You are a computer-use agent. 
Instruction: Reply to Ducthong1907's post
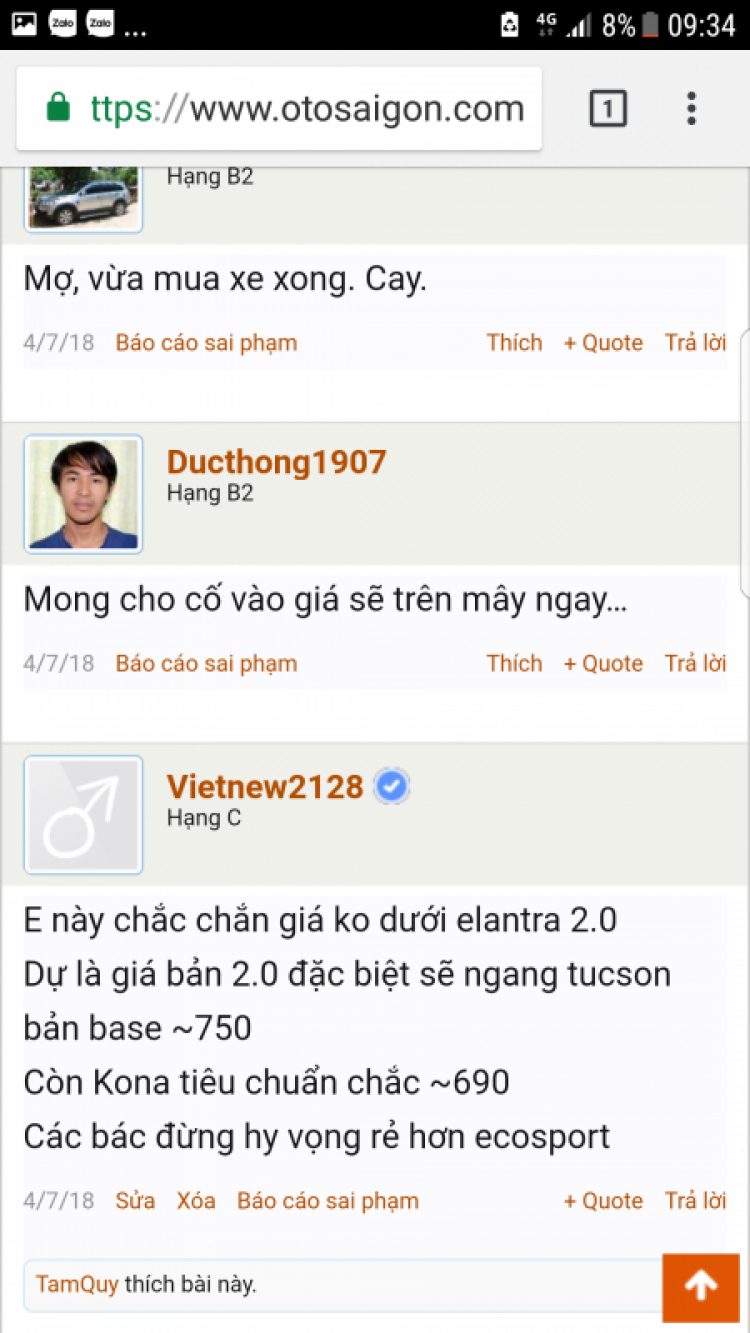click(695, 664)
